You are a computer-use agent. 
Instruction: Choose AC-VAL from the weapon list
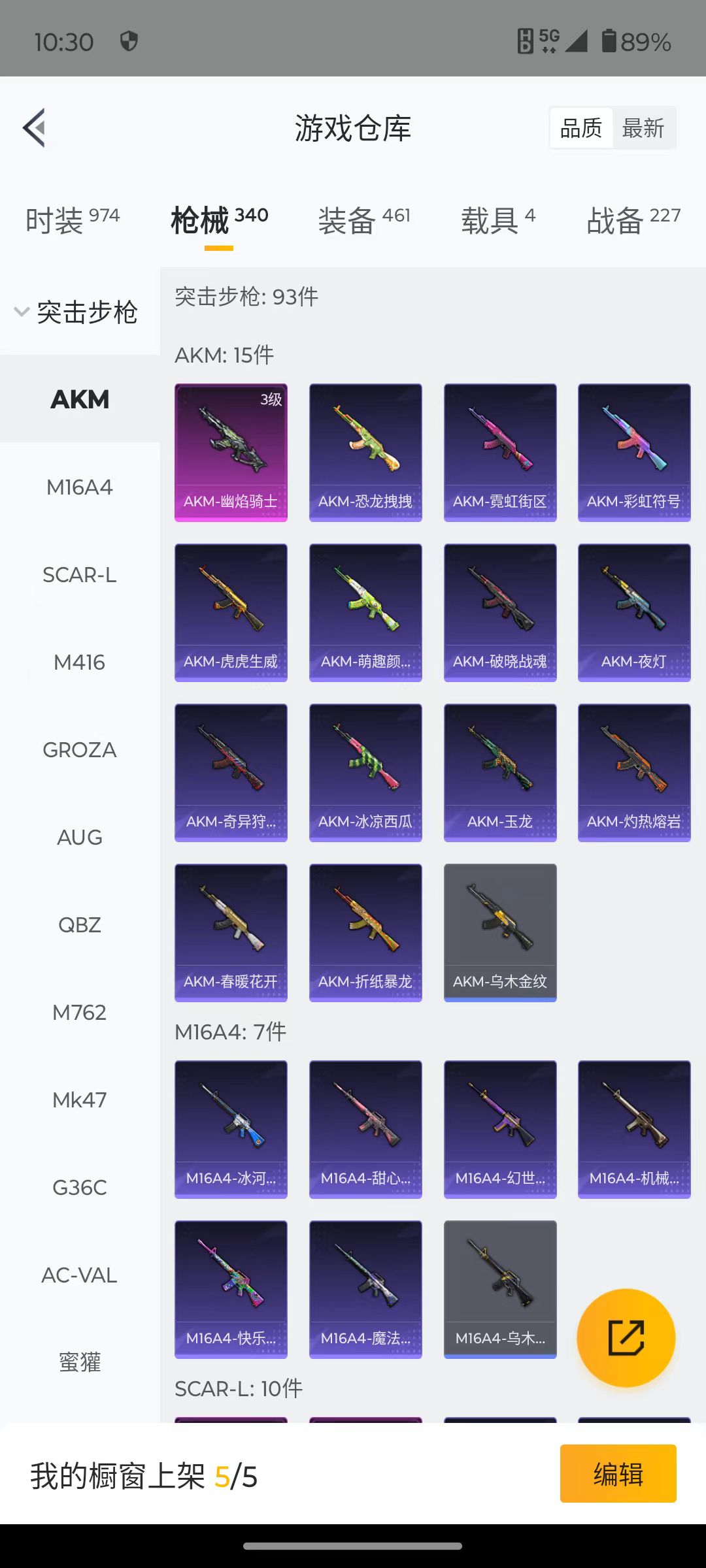click(80, 1275)
